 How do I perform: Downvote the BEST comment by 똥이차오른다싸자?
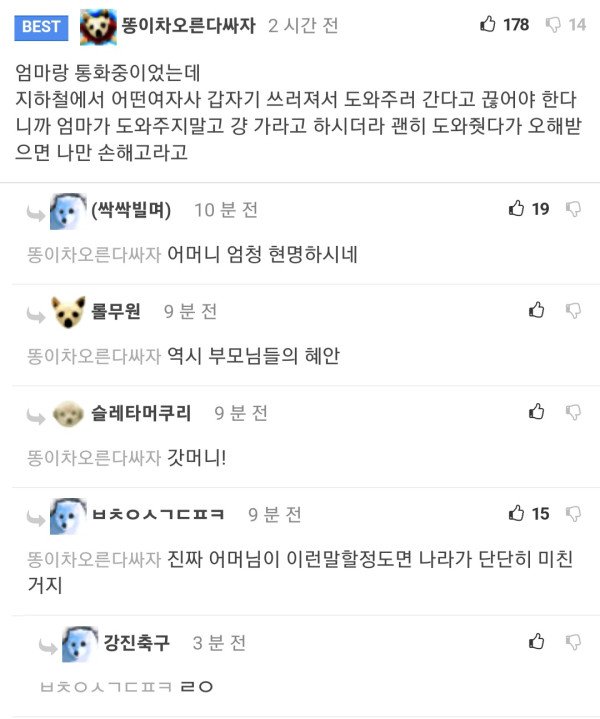point(553,25)
